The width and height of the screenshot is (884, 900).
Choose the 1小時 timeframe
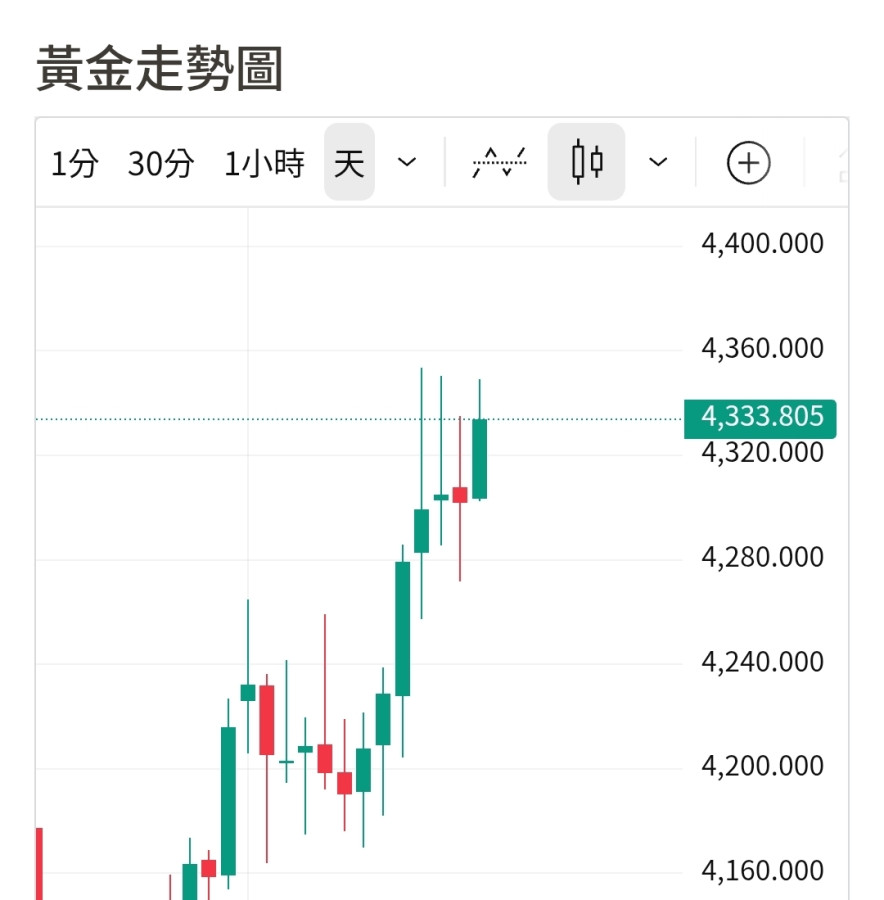pos(264,163)
